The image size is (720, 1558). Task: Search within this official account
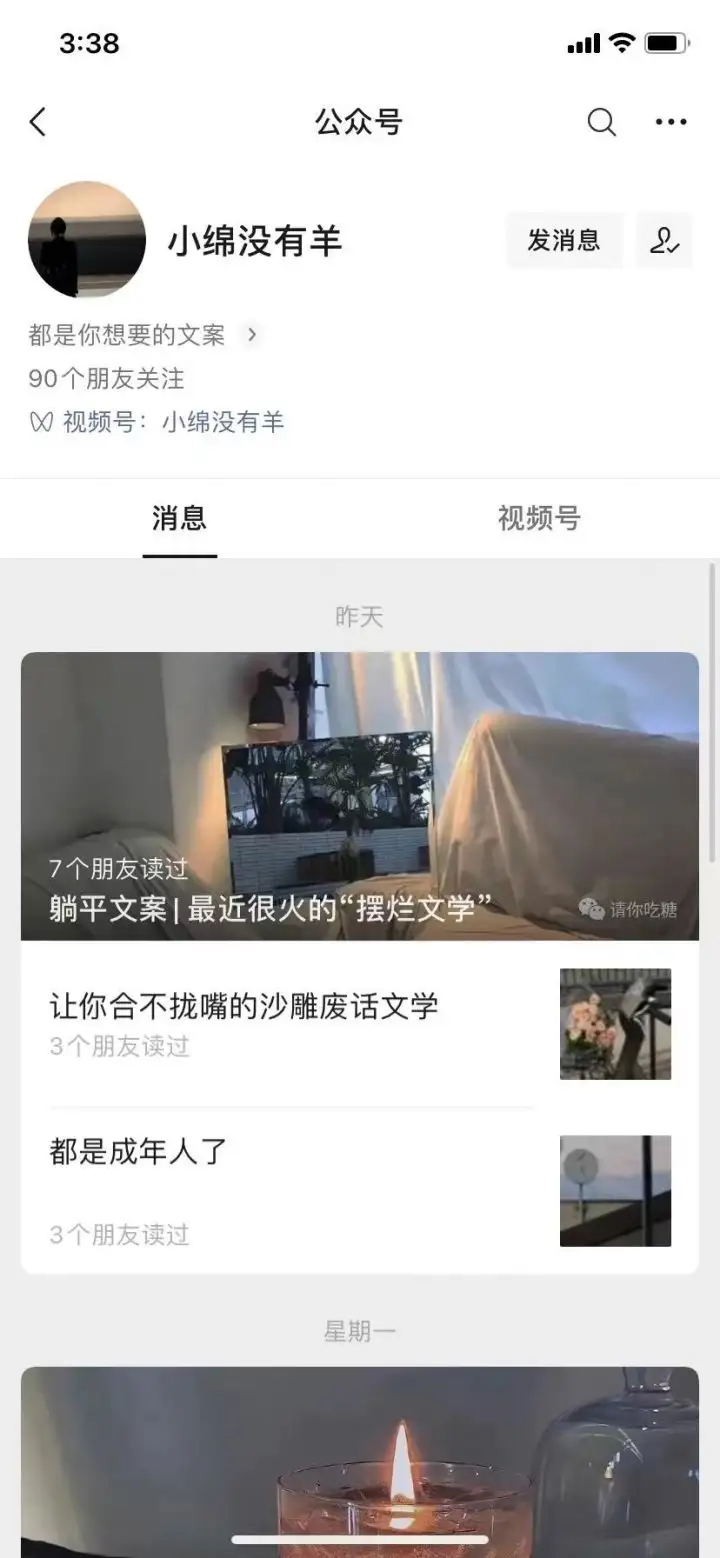point(601,123)
